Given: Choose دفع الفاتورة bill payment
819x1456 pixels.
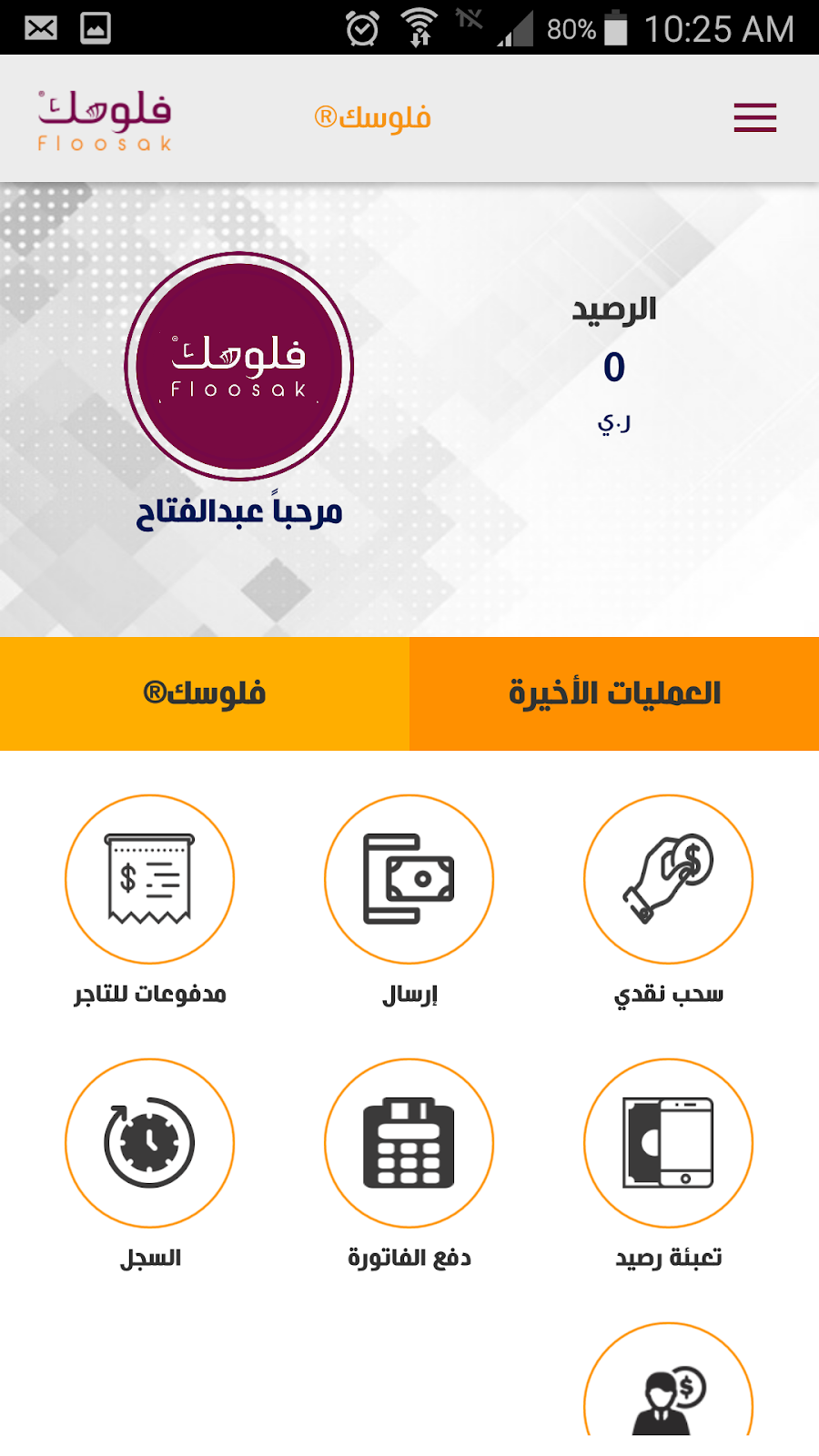Looking at the screenshot, I should tap(409, 1143).
